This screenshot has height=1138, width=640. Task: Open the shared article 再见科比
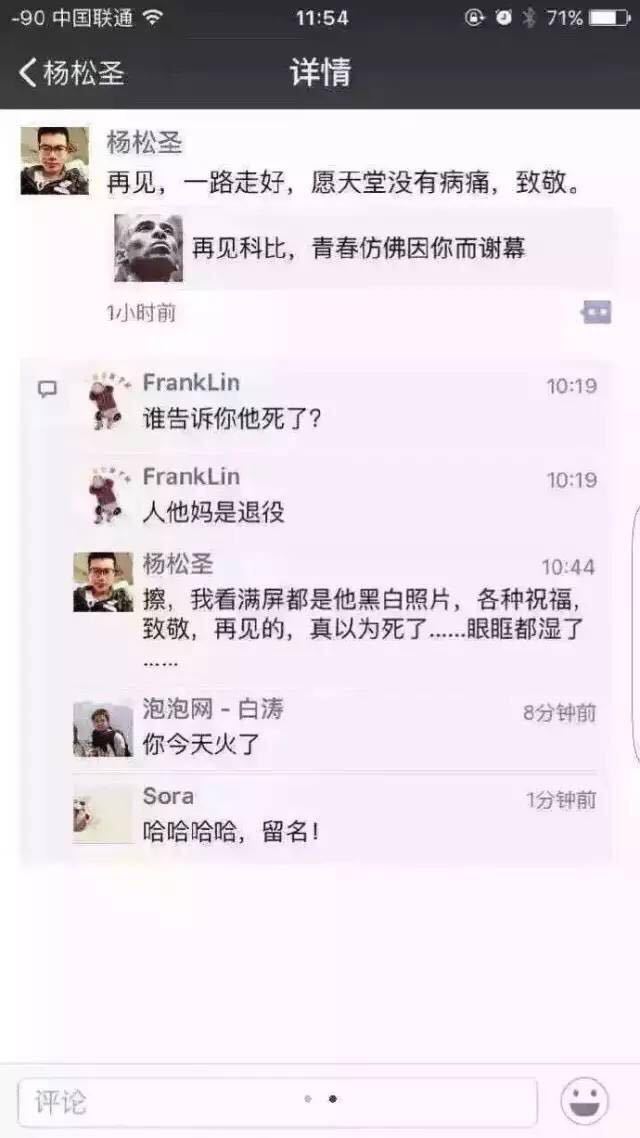click(360, 248)
